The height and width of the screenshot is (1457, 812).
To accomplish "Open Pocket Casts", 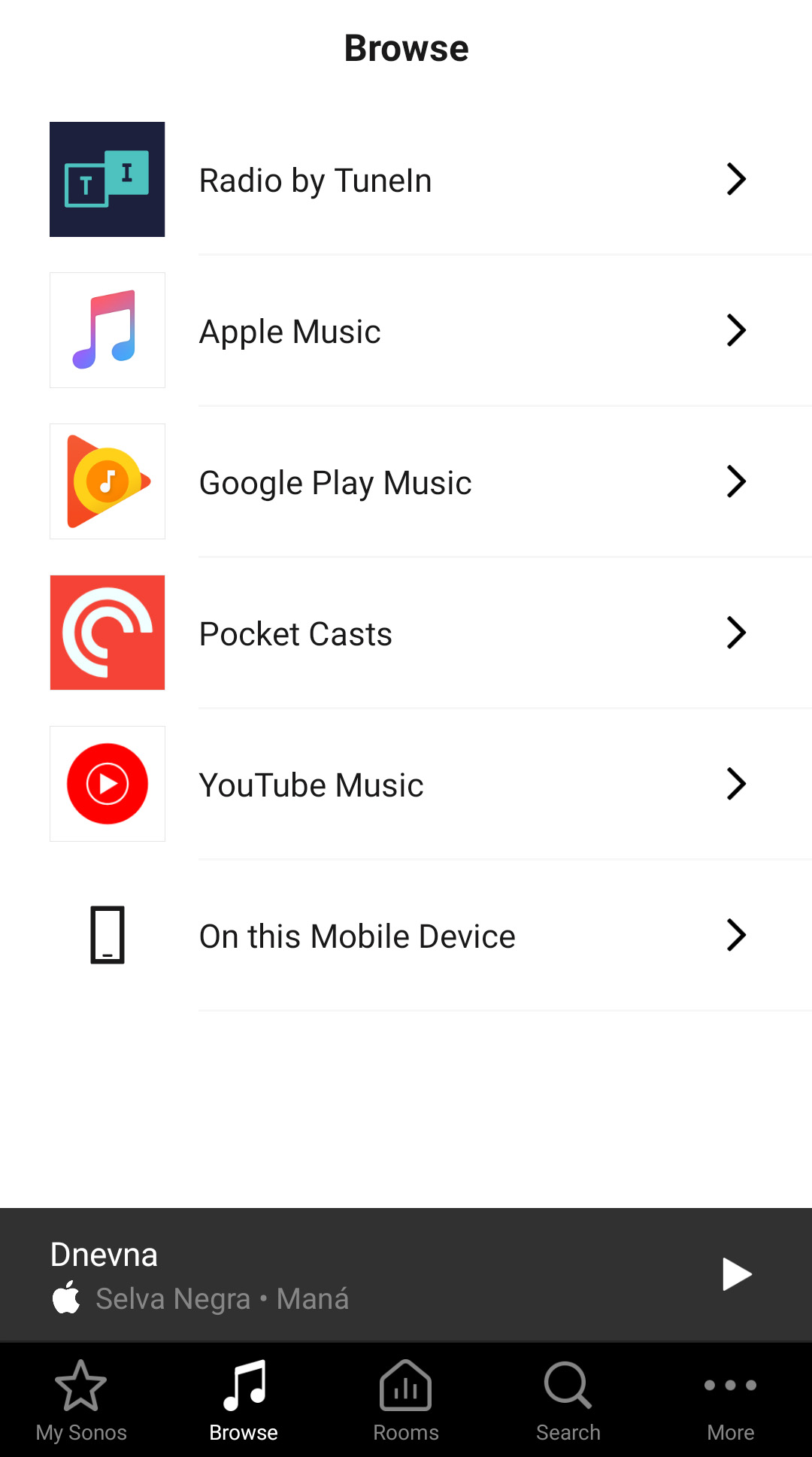I will pyautogui.click(x=406, y=633).
